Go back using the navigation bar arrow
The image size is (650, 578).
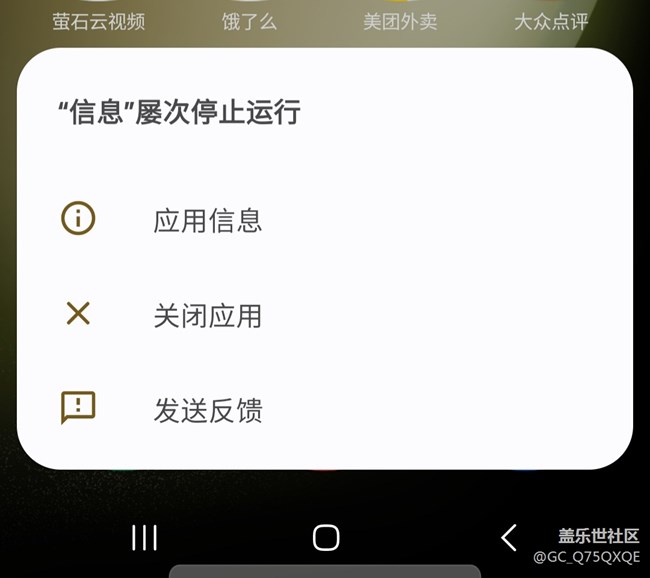coord(509,538)
